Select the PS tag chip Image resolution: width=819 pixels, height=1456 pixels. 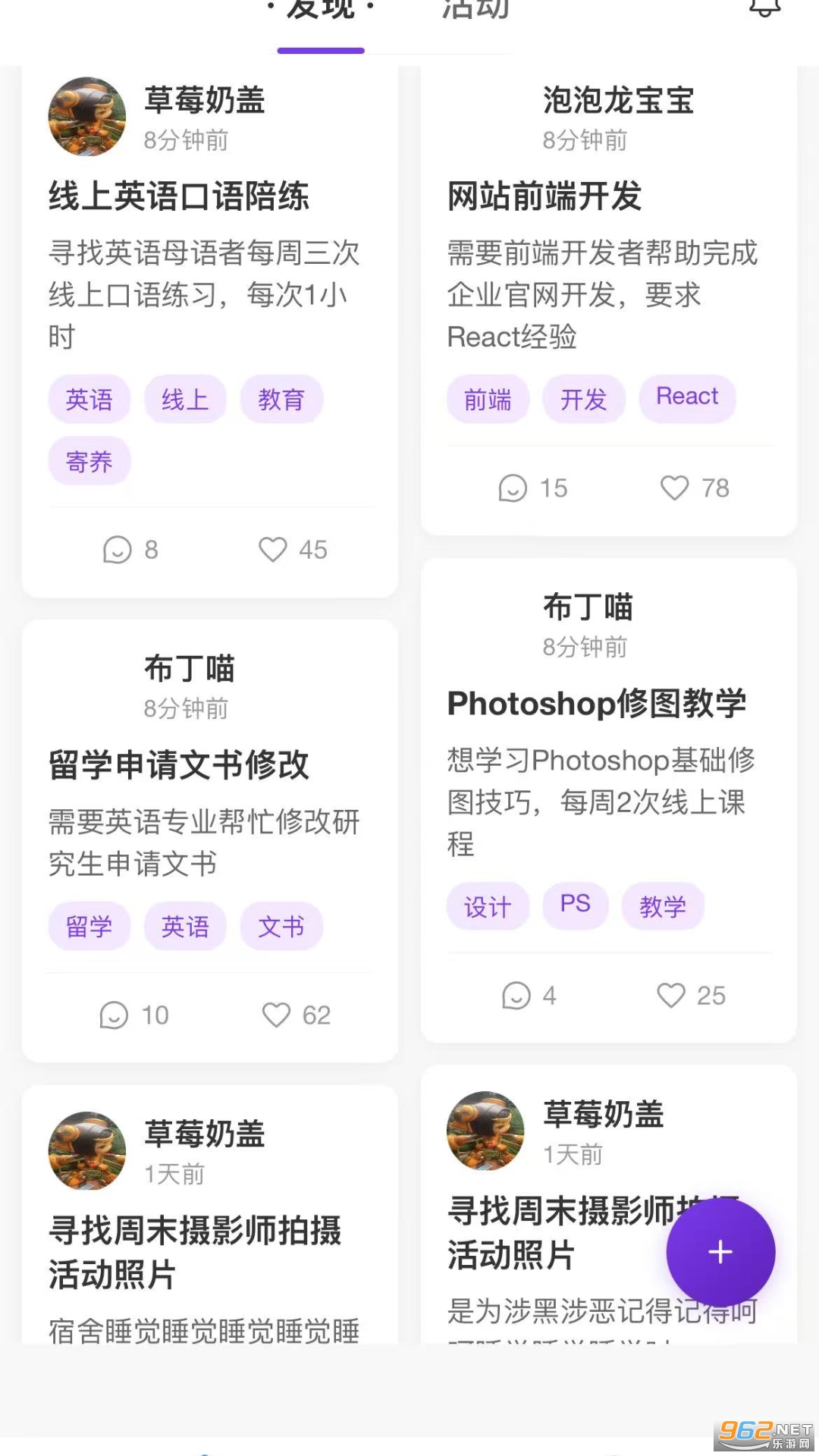click(x=575, y=904)
